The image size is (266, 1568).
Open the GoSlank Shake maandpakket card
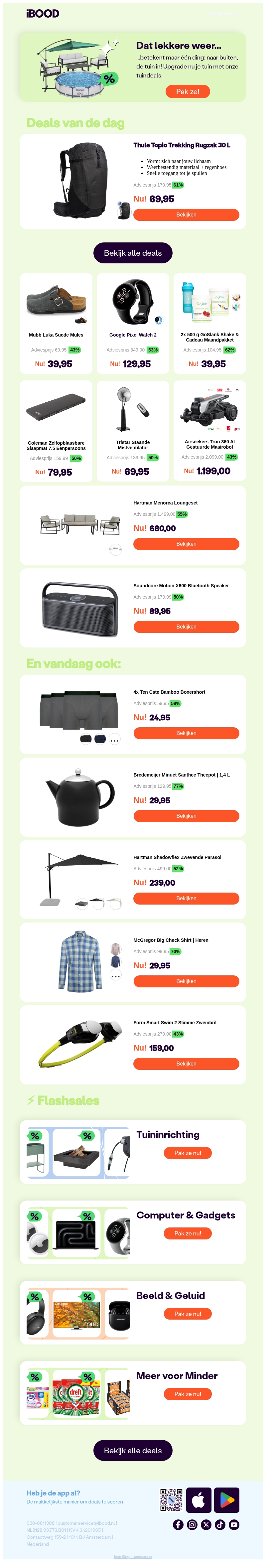click(209, 323)
